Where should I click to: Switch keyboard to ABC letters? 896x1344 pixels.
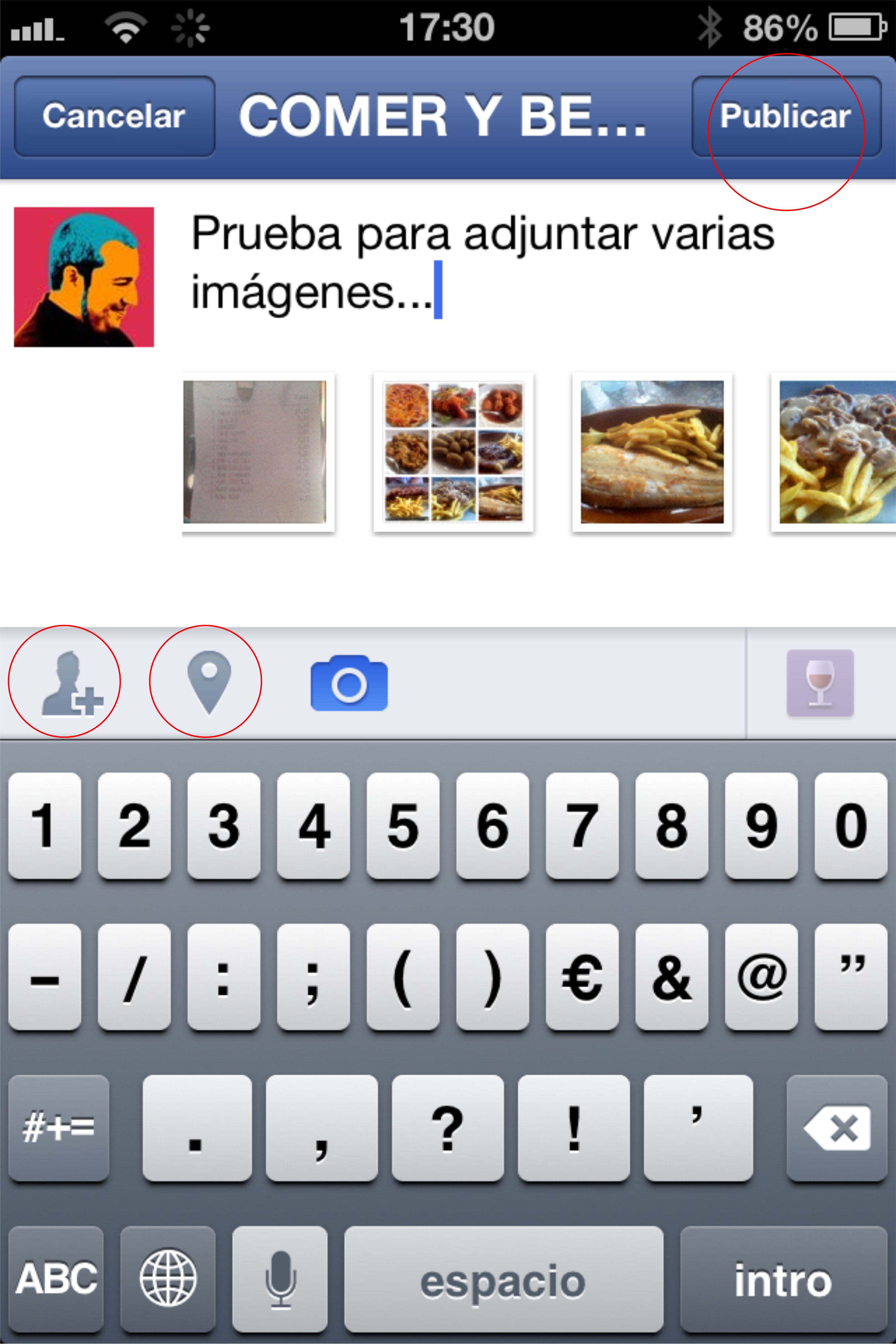point(56,1278)
